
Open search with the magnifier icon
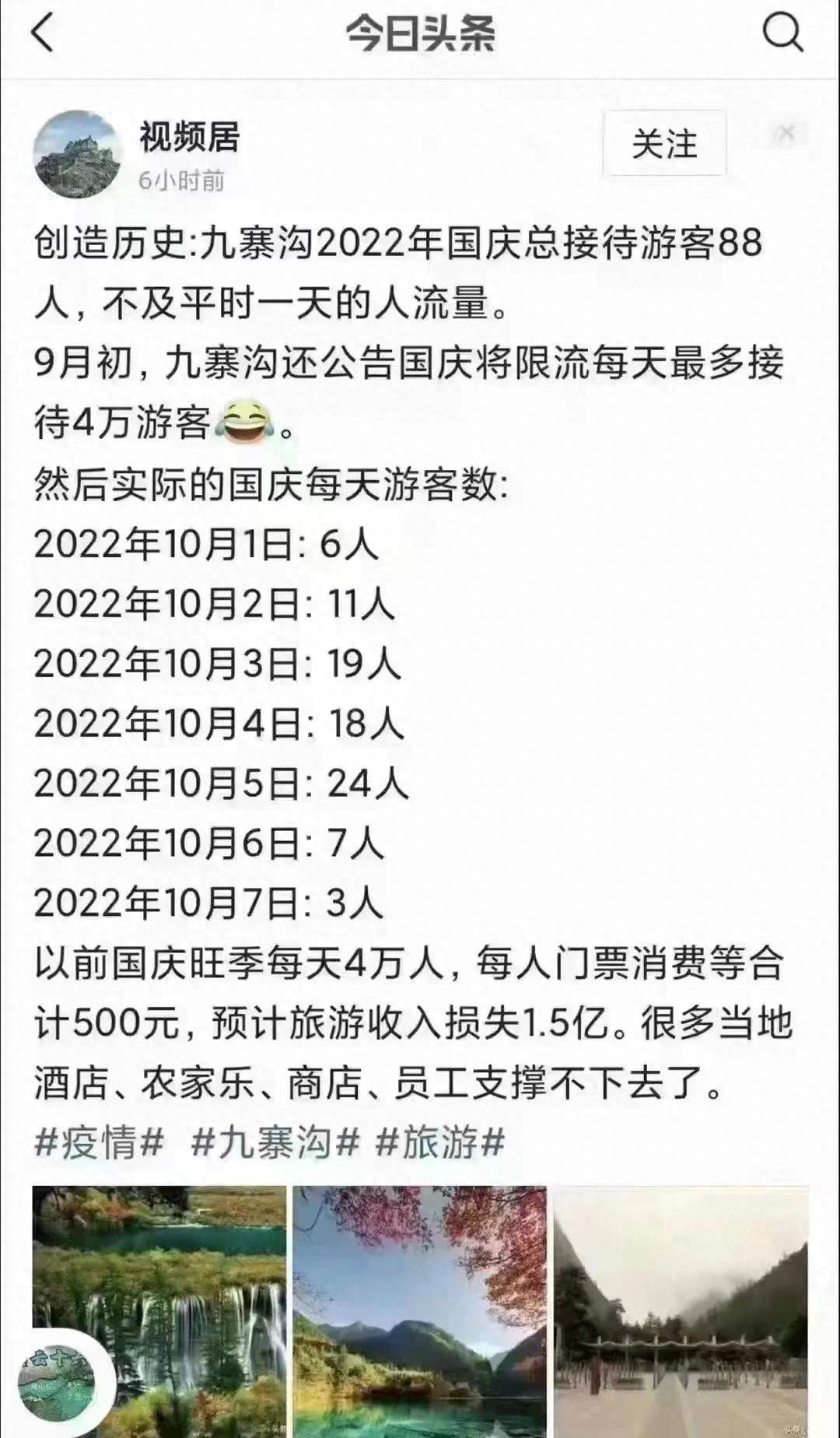(x=782, y=34)
